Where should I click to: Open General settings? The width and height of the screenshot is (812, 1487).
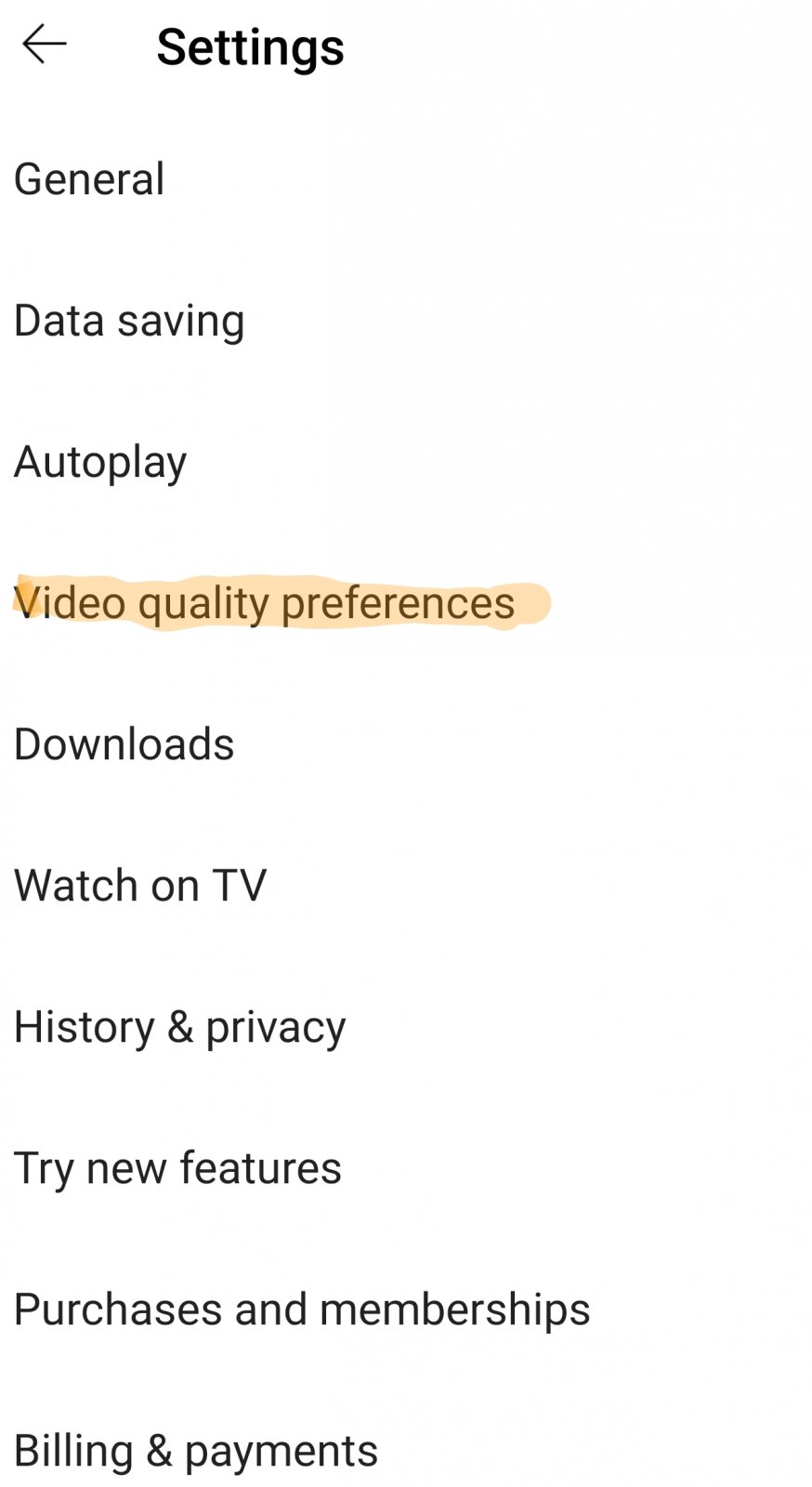click(x=89, y=179)
